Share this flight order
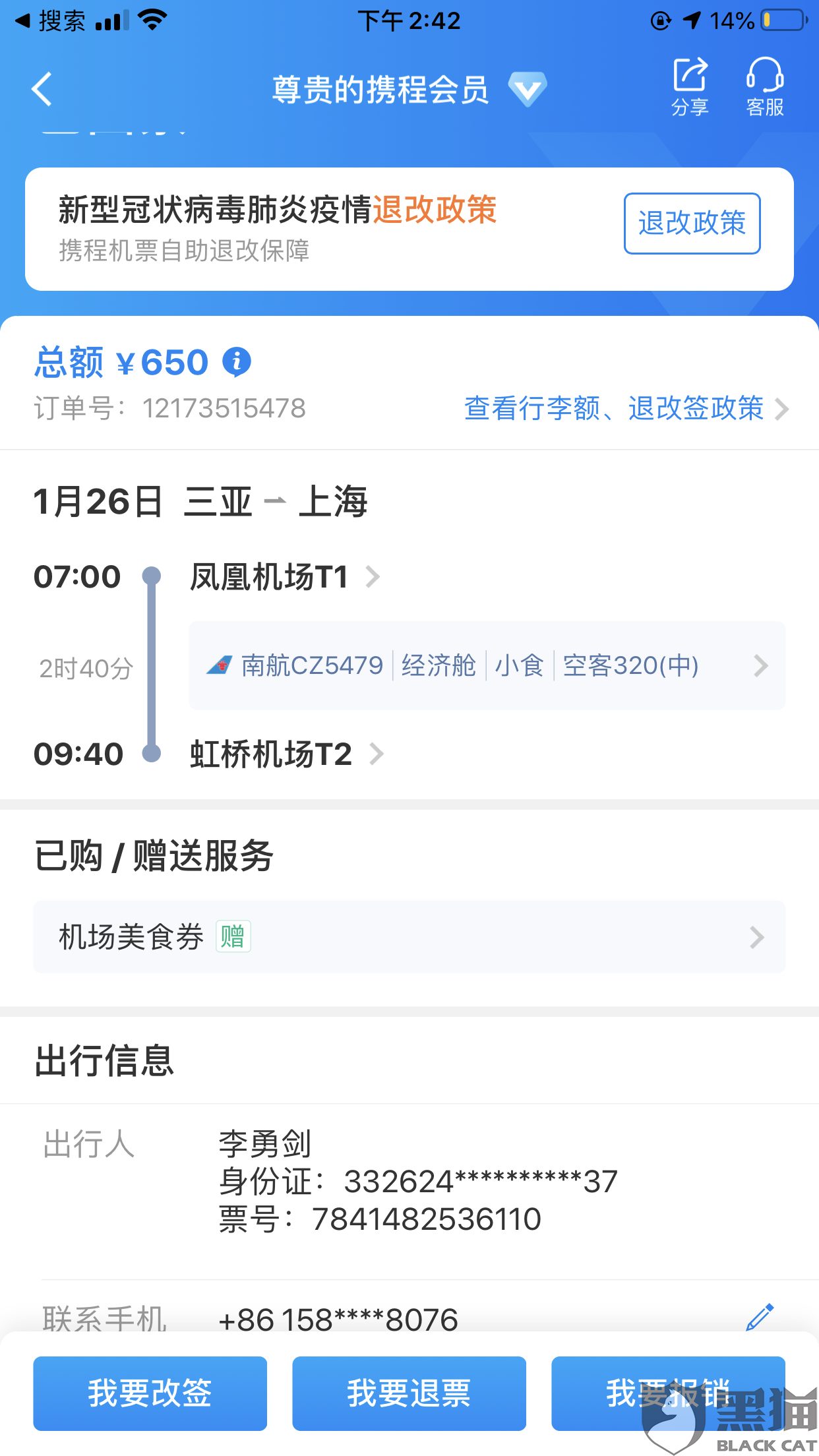 coord(690,86)
